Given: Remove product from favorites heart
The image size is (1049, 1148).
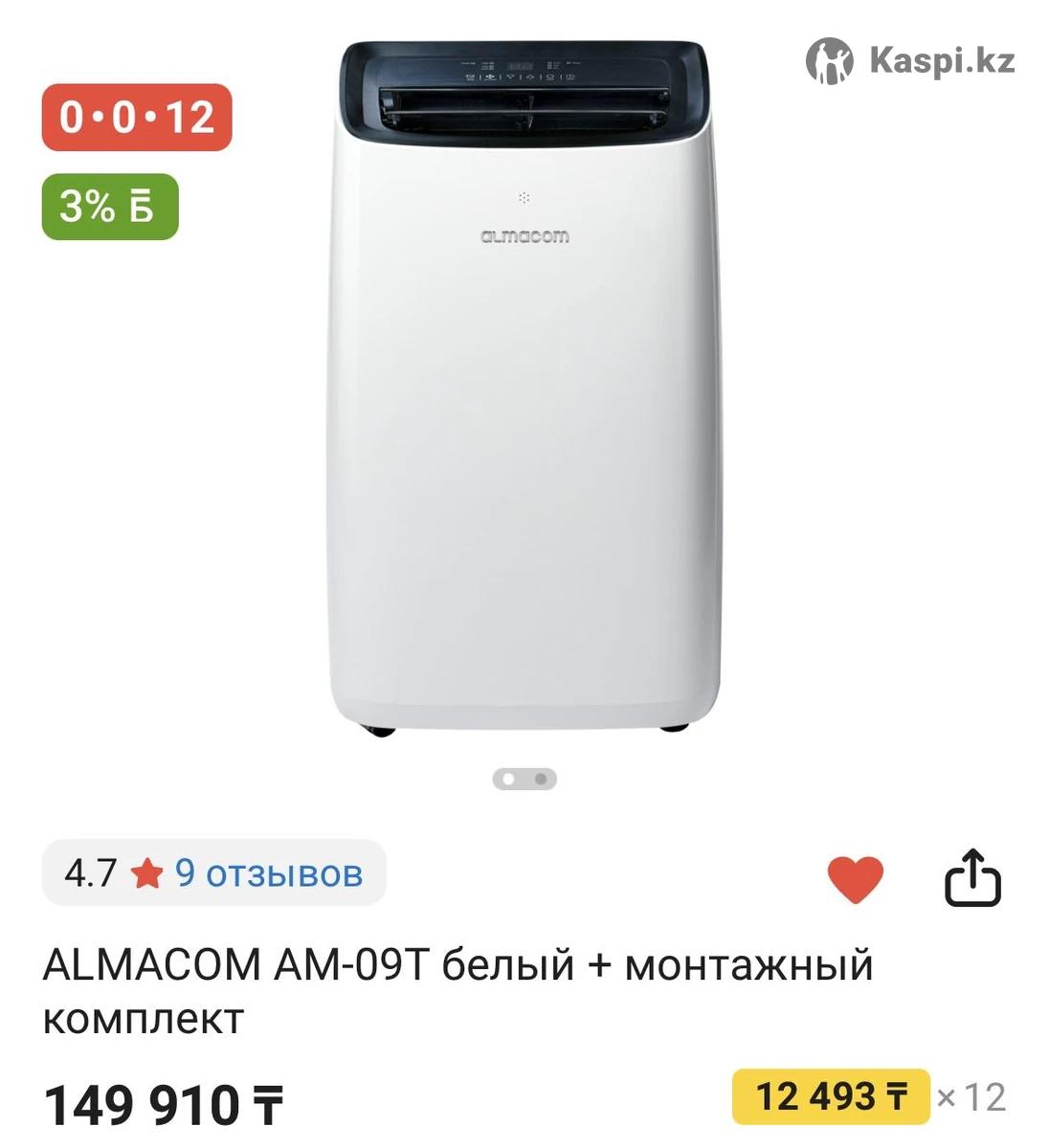Looking at the screenshot, I should point(855,878).
